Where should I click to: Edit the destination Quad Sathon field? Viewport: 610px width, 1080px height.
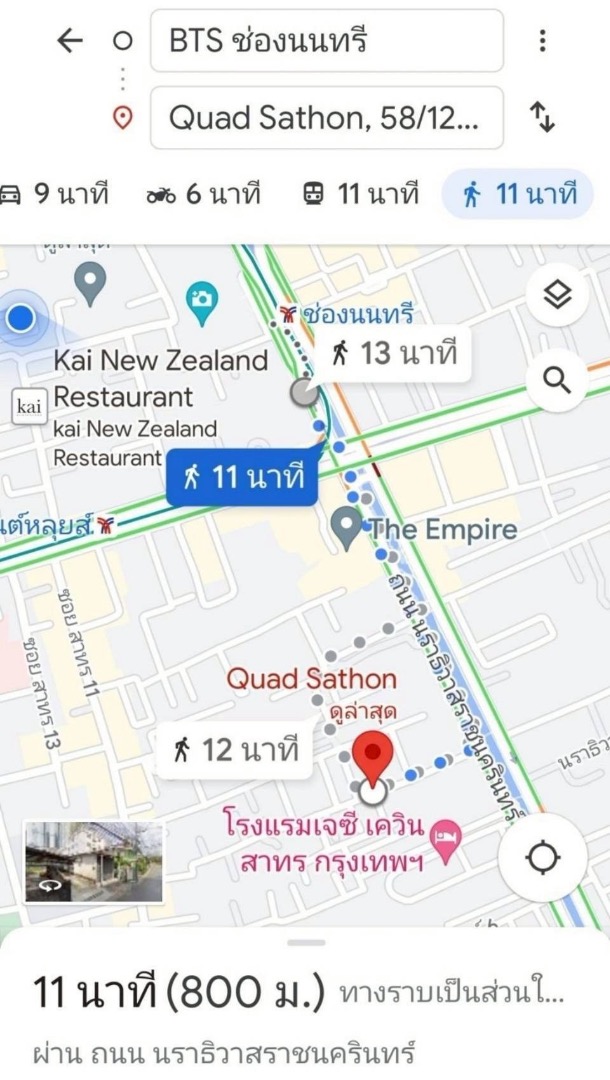click(x=326, y=118)
